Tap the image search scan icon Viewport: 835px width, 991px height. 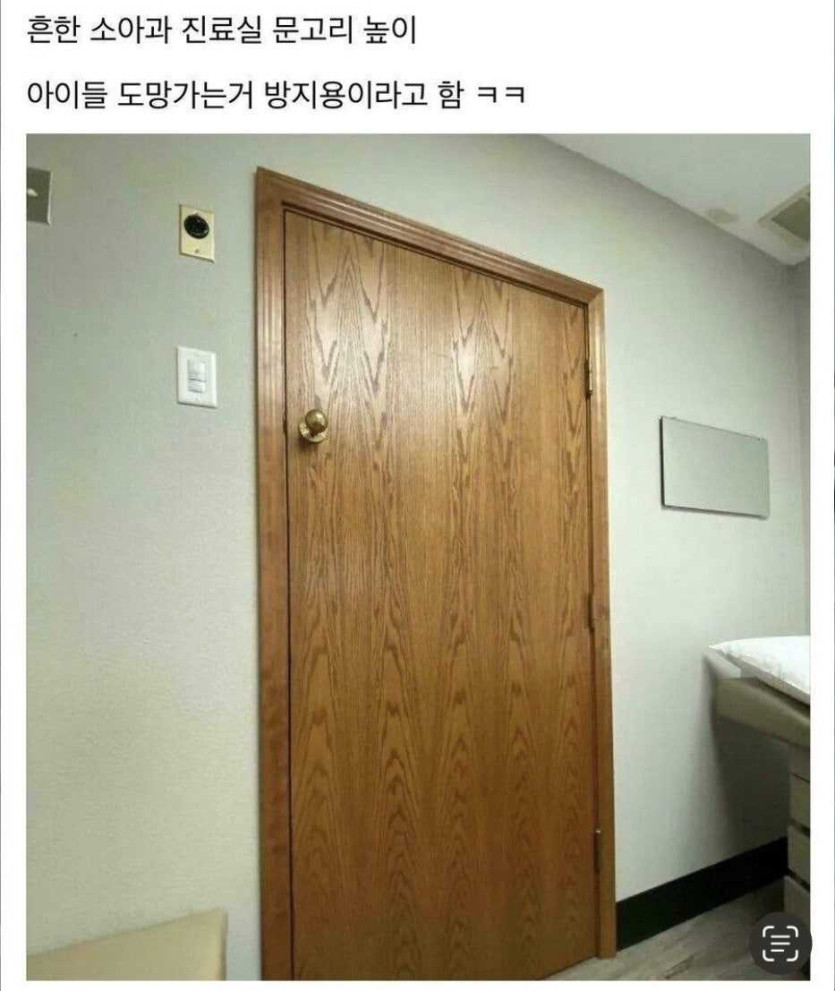pos(781,943)
